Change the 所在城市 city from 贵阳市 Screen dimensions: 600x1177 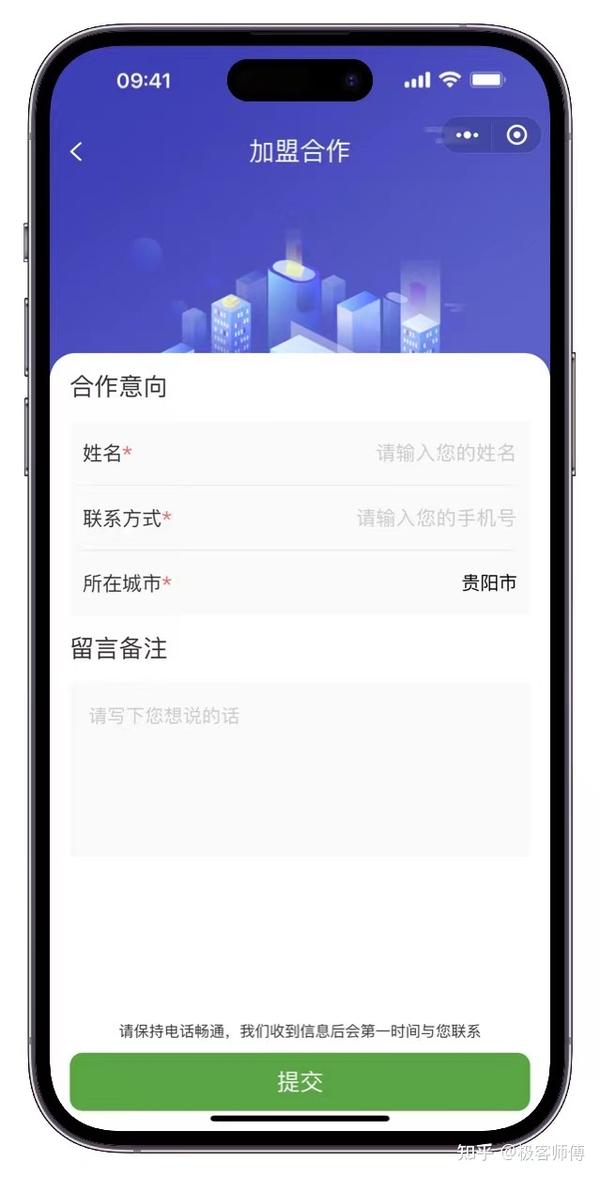[488, 583]
